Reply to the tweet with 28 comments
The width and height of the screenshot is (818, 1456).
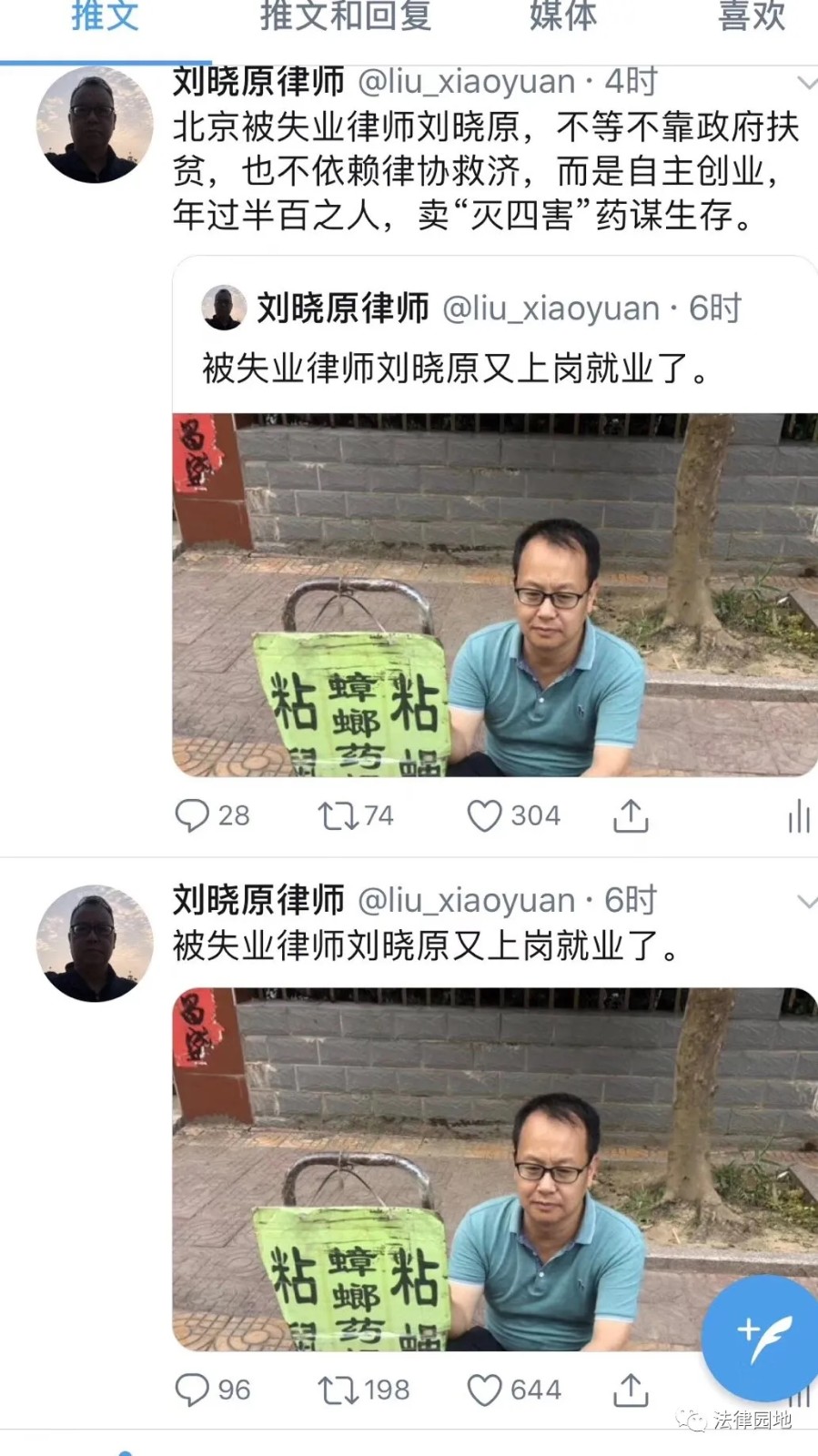tap(192, 815)
